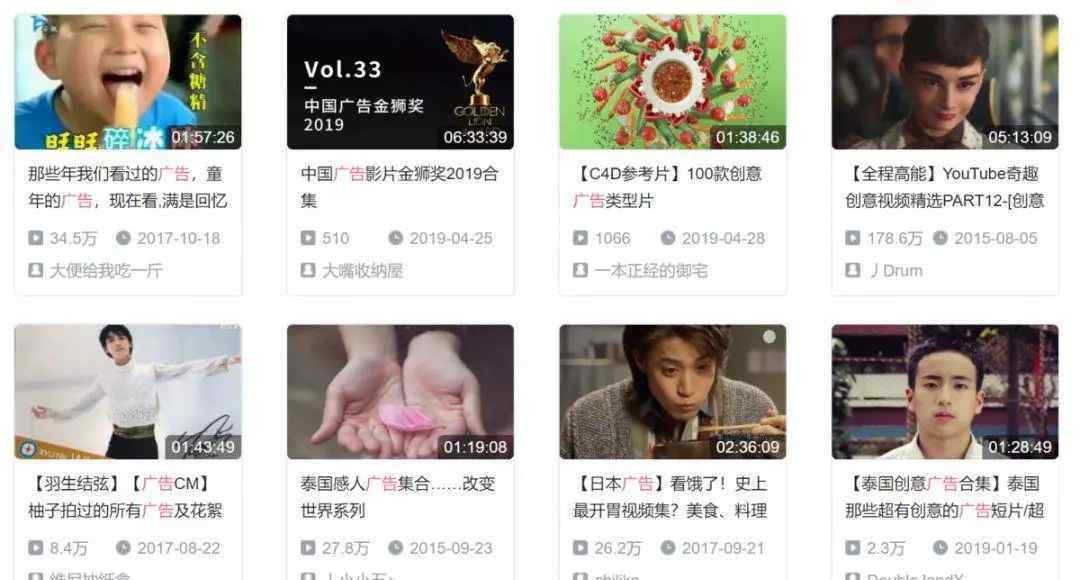Open the 泰国创意广告合集 video
This screenshot has height=580, width=1080.
point(944,392)
